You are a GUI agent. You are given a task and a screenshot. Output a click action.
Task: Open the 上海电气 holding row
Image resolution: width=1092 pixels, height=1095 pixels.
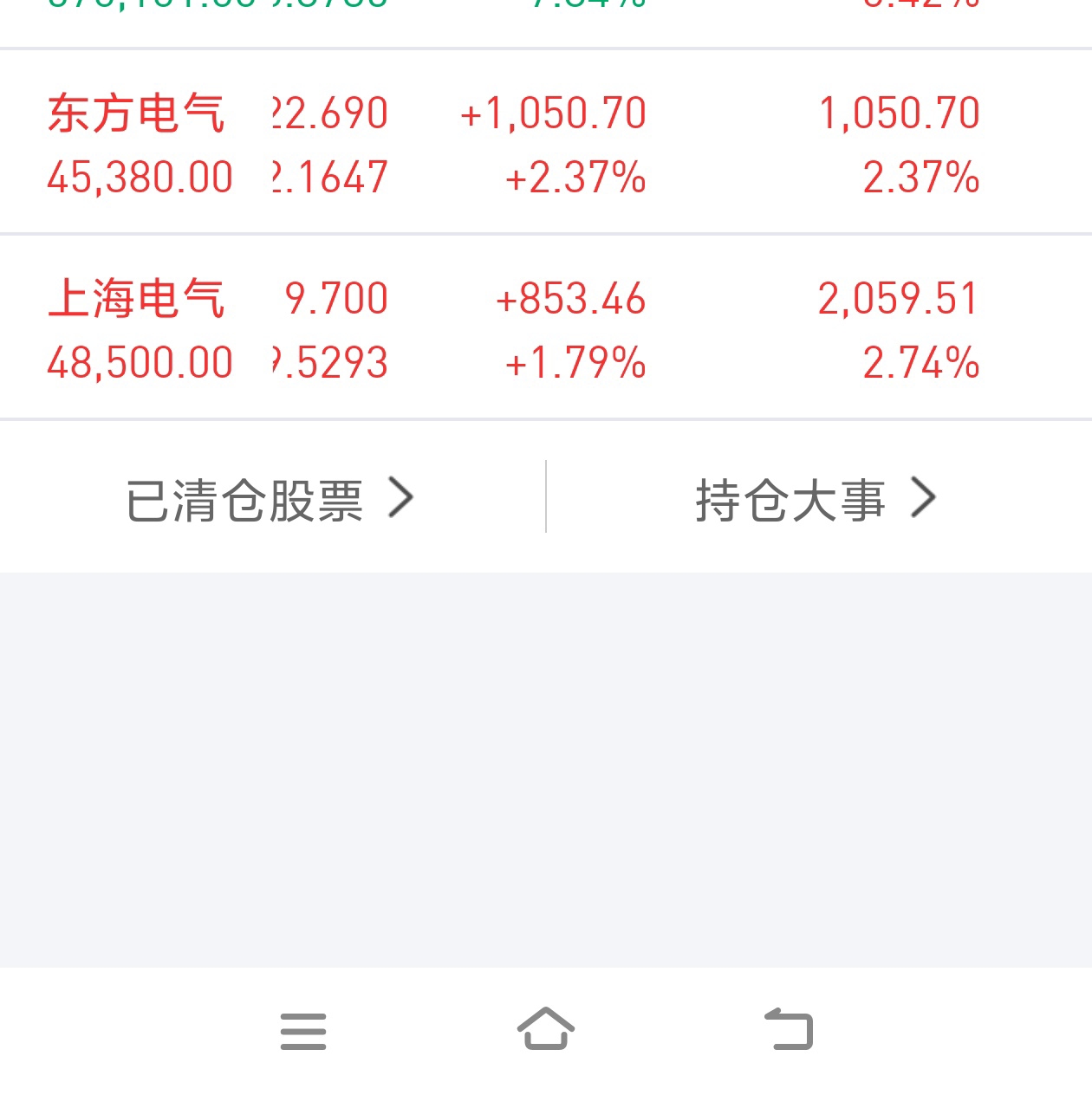[546, 328]
